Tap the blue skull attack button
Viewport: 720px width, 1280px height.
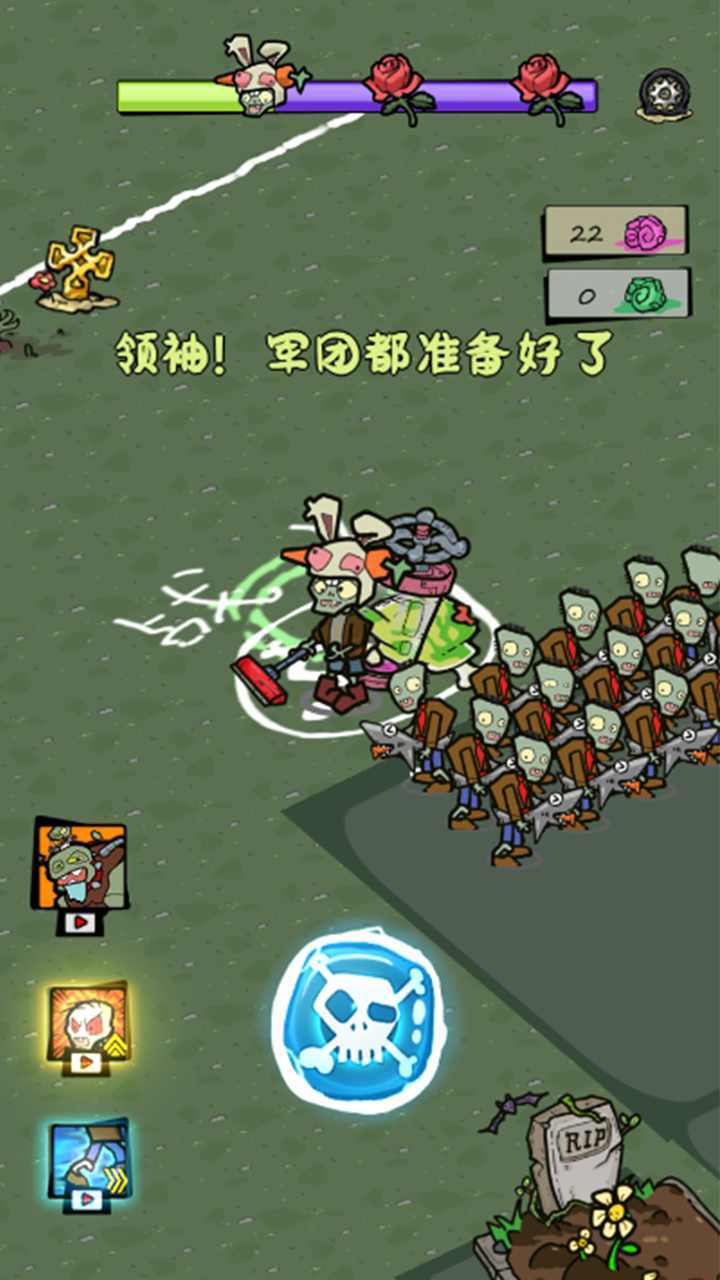(x=358, y=1020)
